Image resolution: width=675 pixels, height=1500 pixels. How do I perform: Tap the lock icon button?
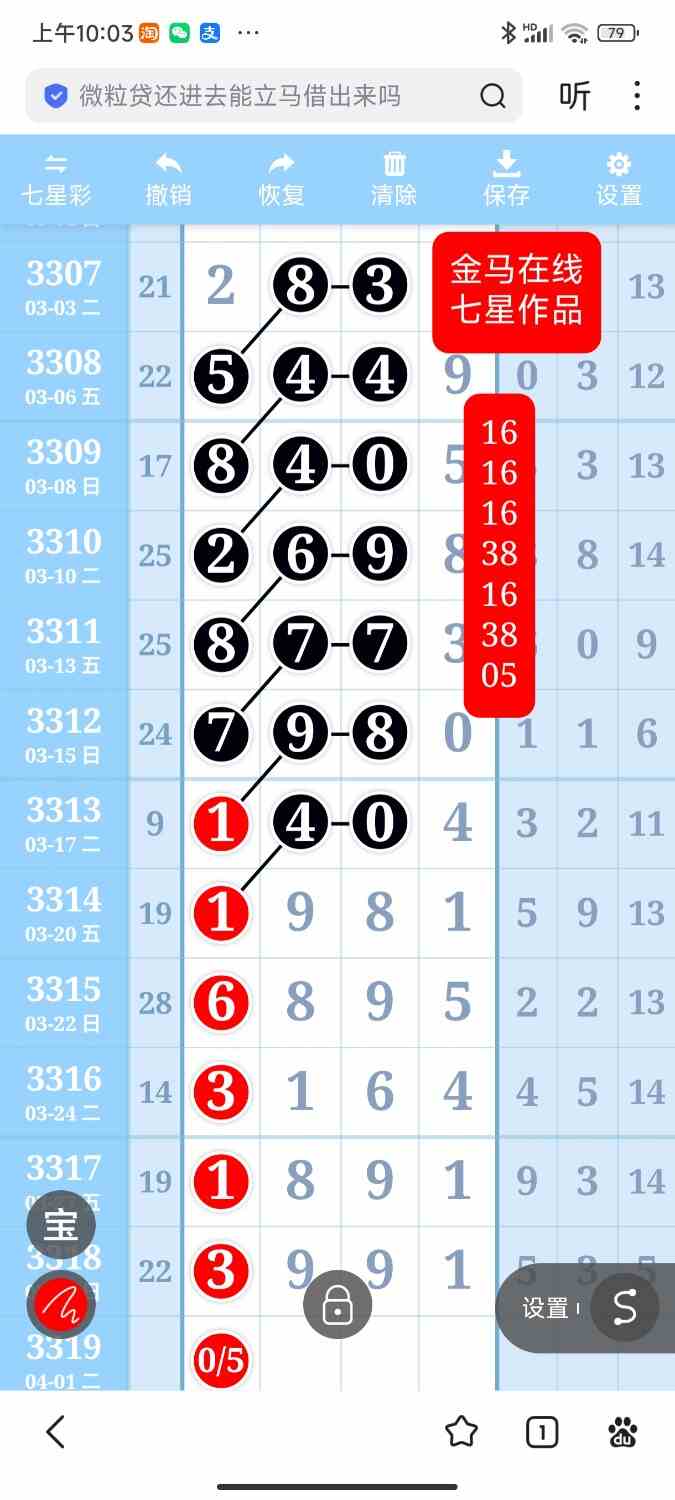tap(337, 1305)
